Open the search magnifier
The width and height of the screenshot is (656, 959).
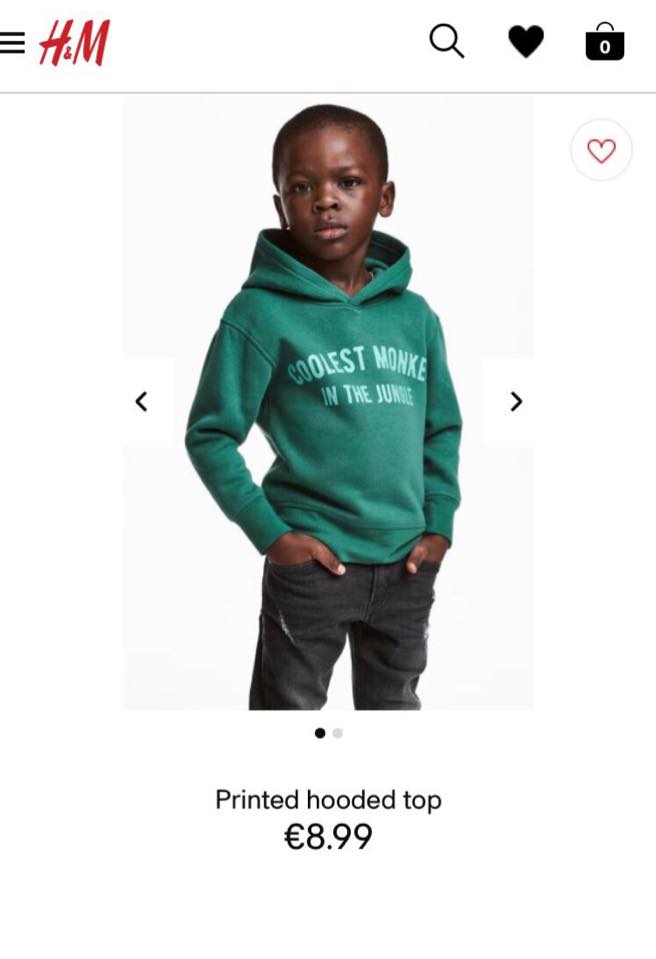tap(446, 41)
